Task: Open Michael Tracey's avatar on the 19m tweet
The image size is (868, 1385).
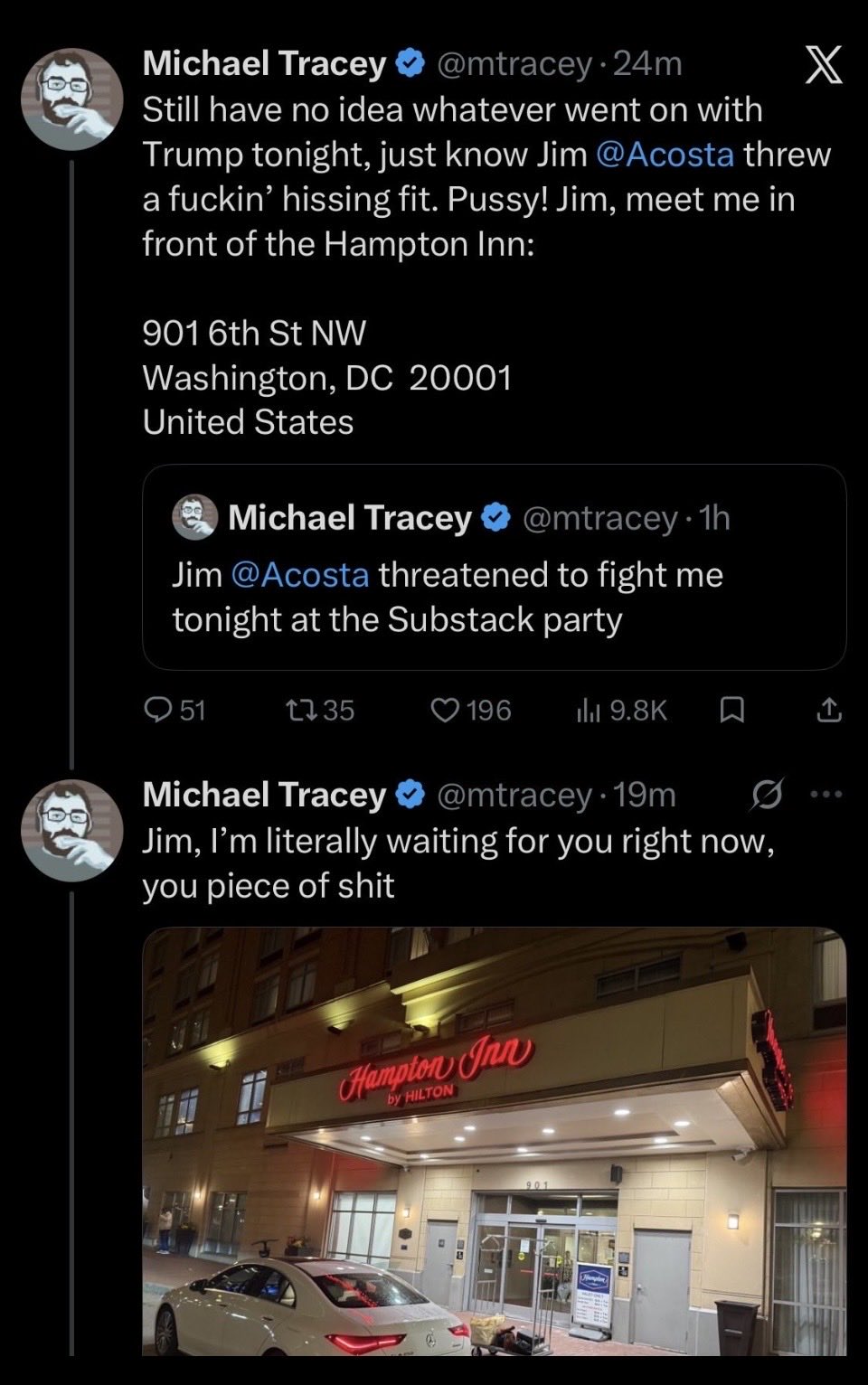Action: click(x=72, y=830)
